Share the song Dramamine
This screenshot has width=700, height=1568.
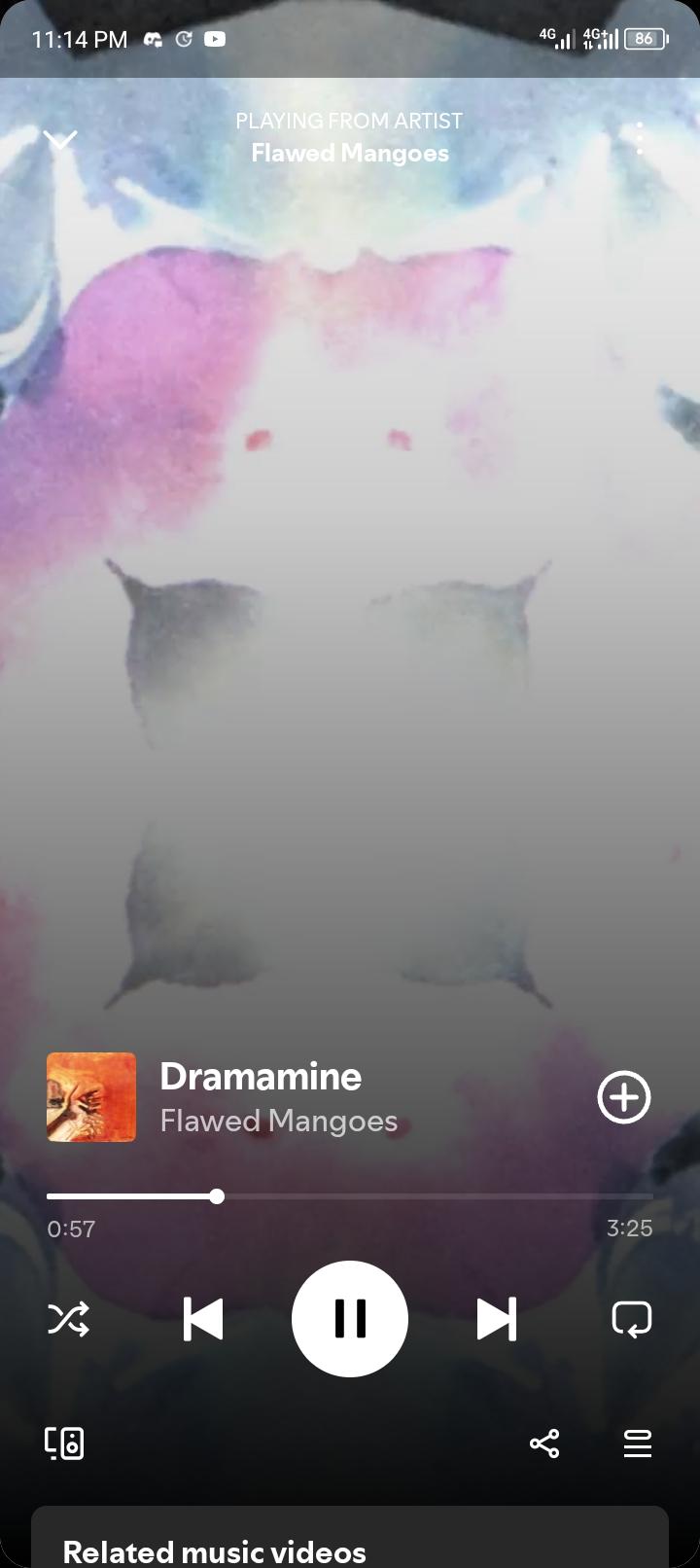point(544,1443)
